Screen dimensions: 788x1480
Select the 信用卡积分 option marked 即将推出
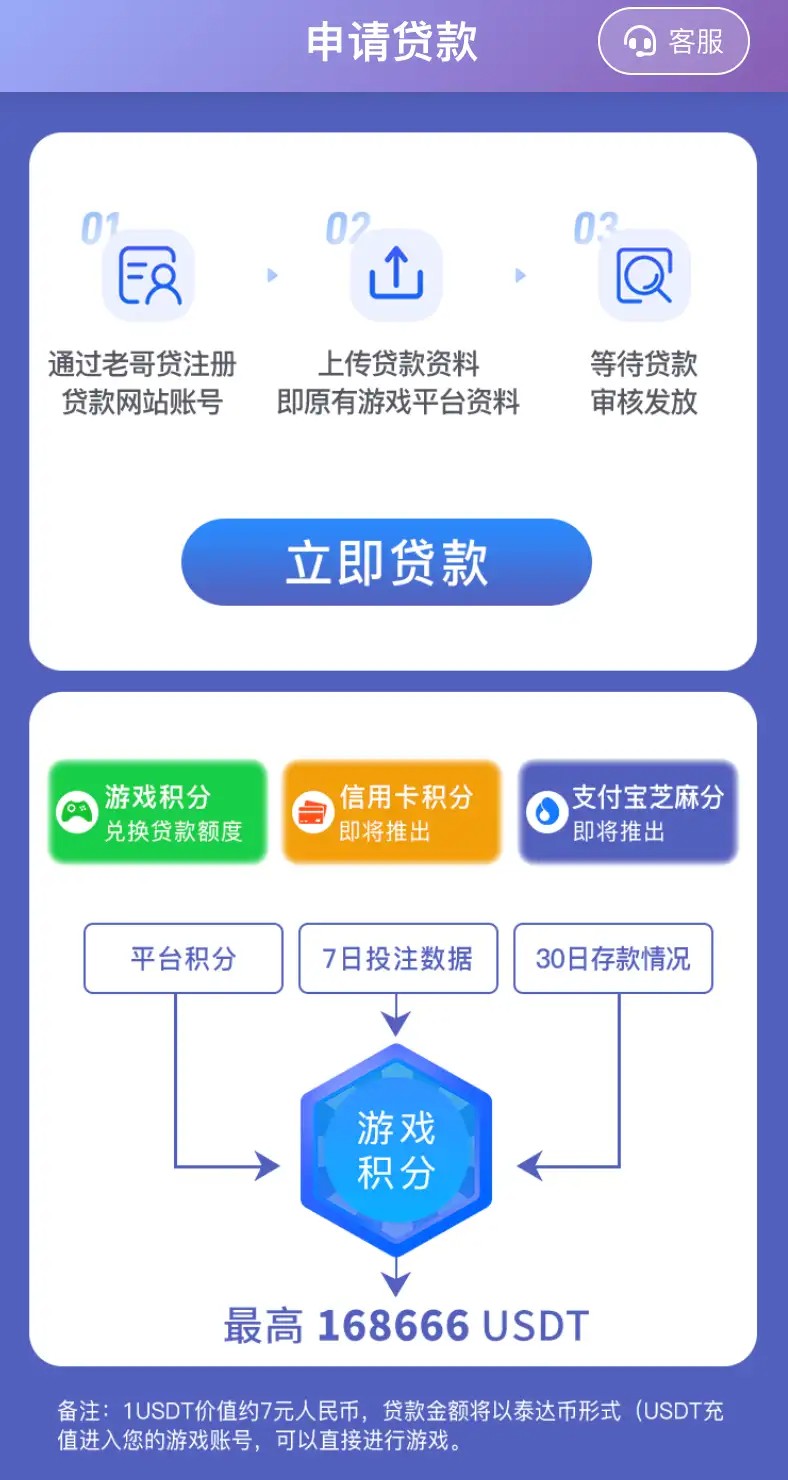[x=392, y=810]
